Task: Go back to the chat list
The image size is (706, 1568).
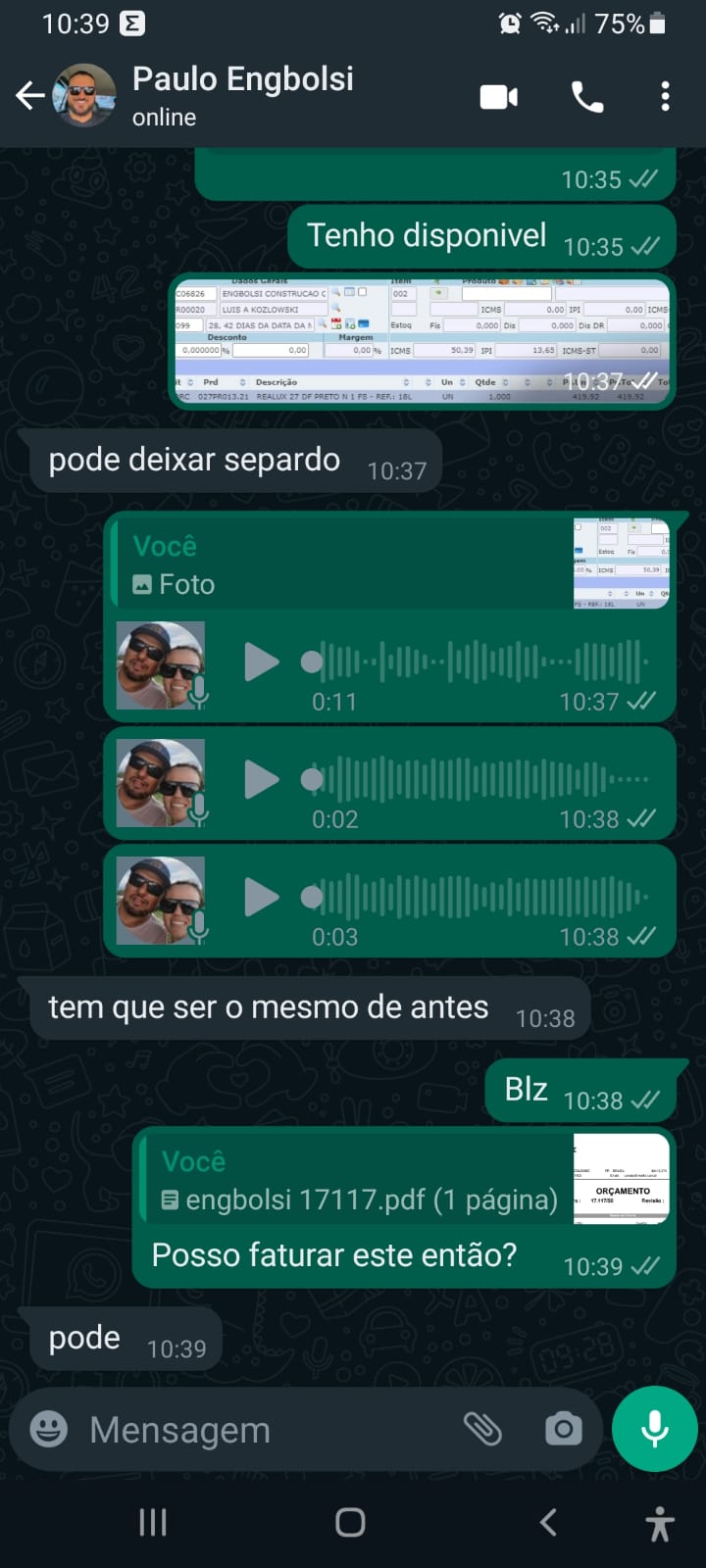Action: tap(29, 96)
